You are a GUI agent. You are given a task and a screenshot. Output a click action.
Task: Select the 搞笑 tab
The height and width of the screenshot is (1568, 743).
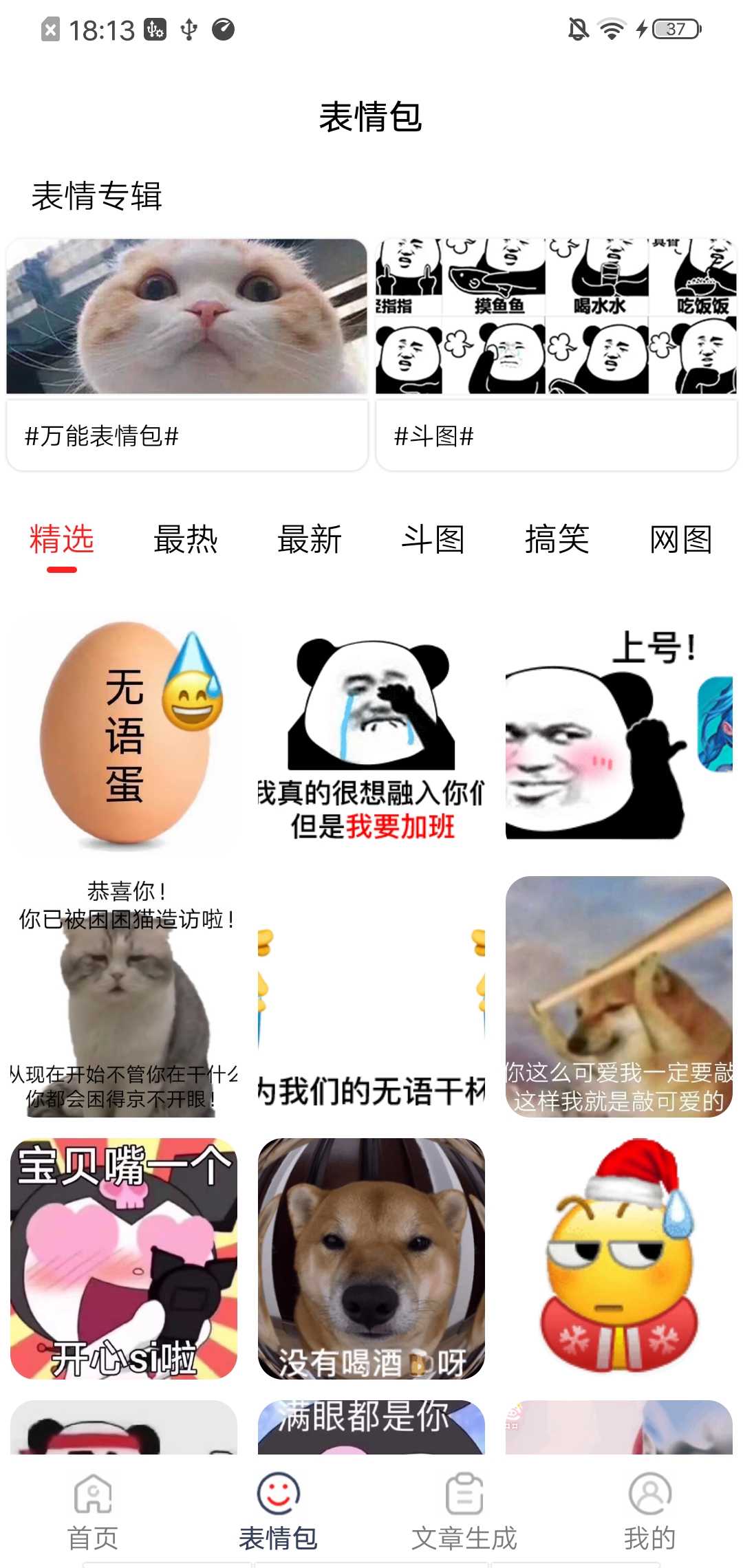click(x=556, y=541)
